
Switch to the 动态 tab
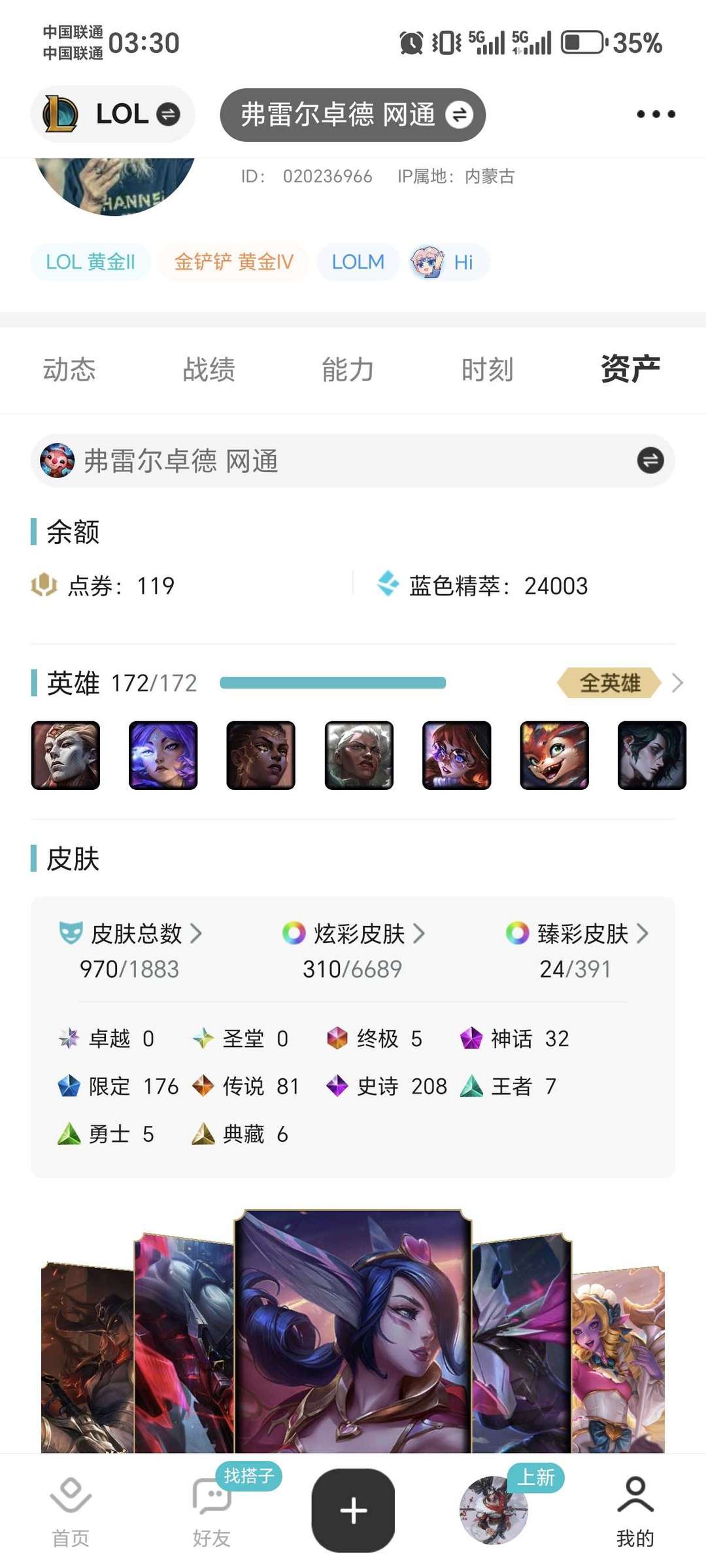[69, 369]
